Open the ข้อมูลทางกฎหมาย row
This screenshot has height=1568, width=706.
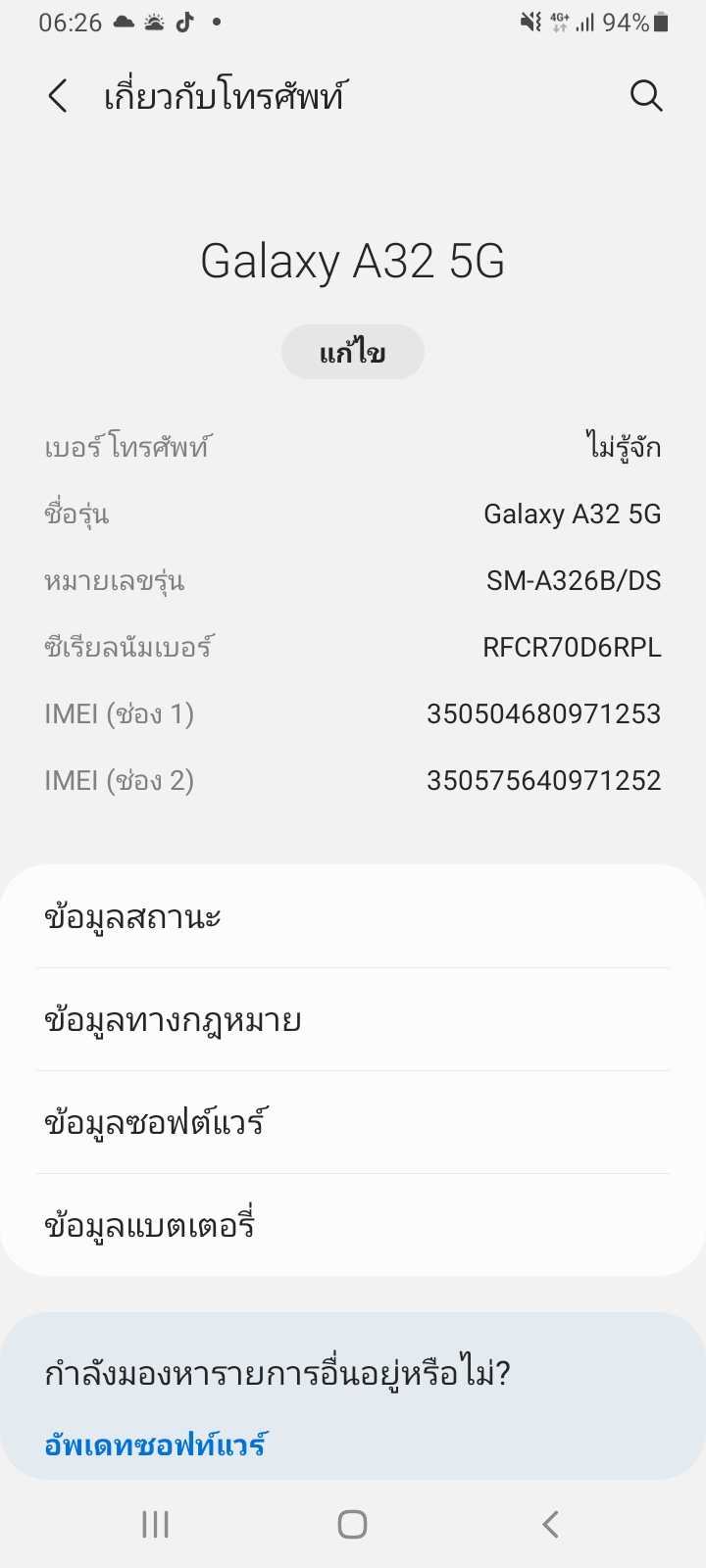[353, 1020]
